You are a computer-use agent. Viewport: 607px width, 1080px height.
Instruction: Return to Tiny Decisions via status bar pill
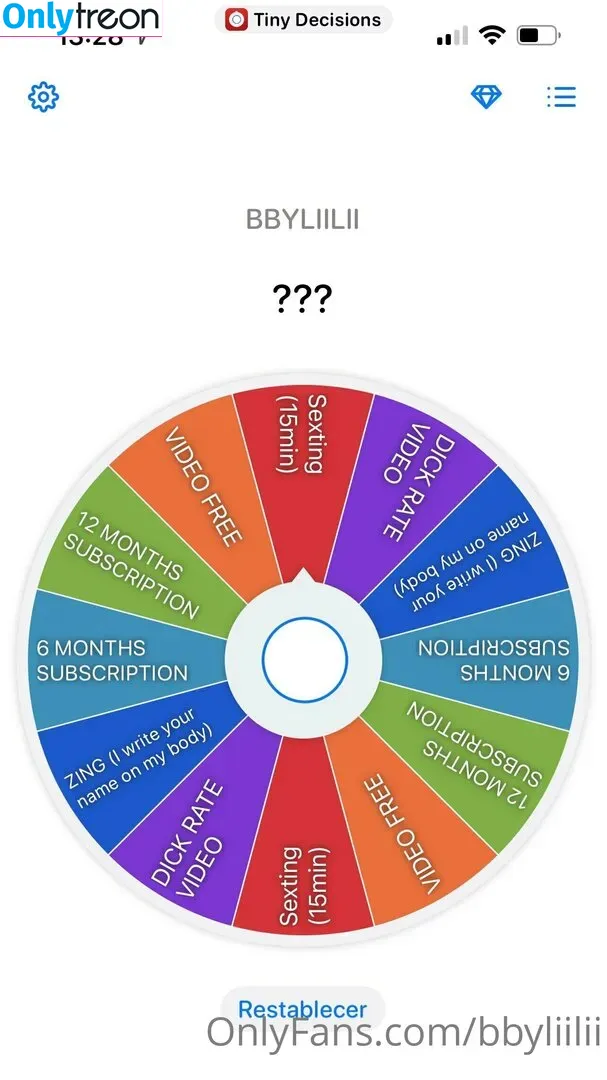pos(303,19)
